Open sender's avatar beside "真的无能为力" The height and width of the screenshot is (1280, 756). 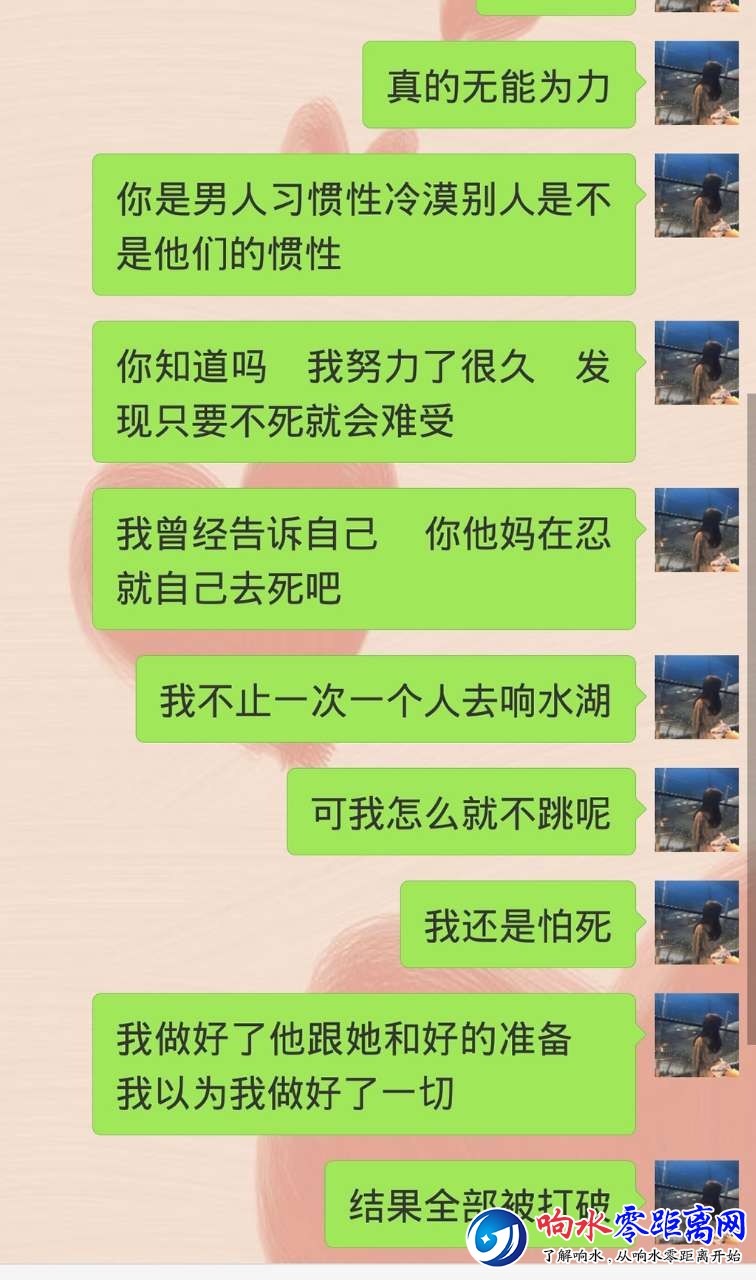(696, 83)
